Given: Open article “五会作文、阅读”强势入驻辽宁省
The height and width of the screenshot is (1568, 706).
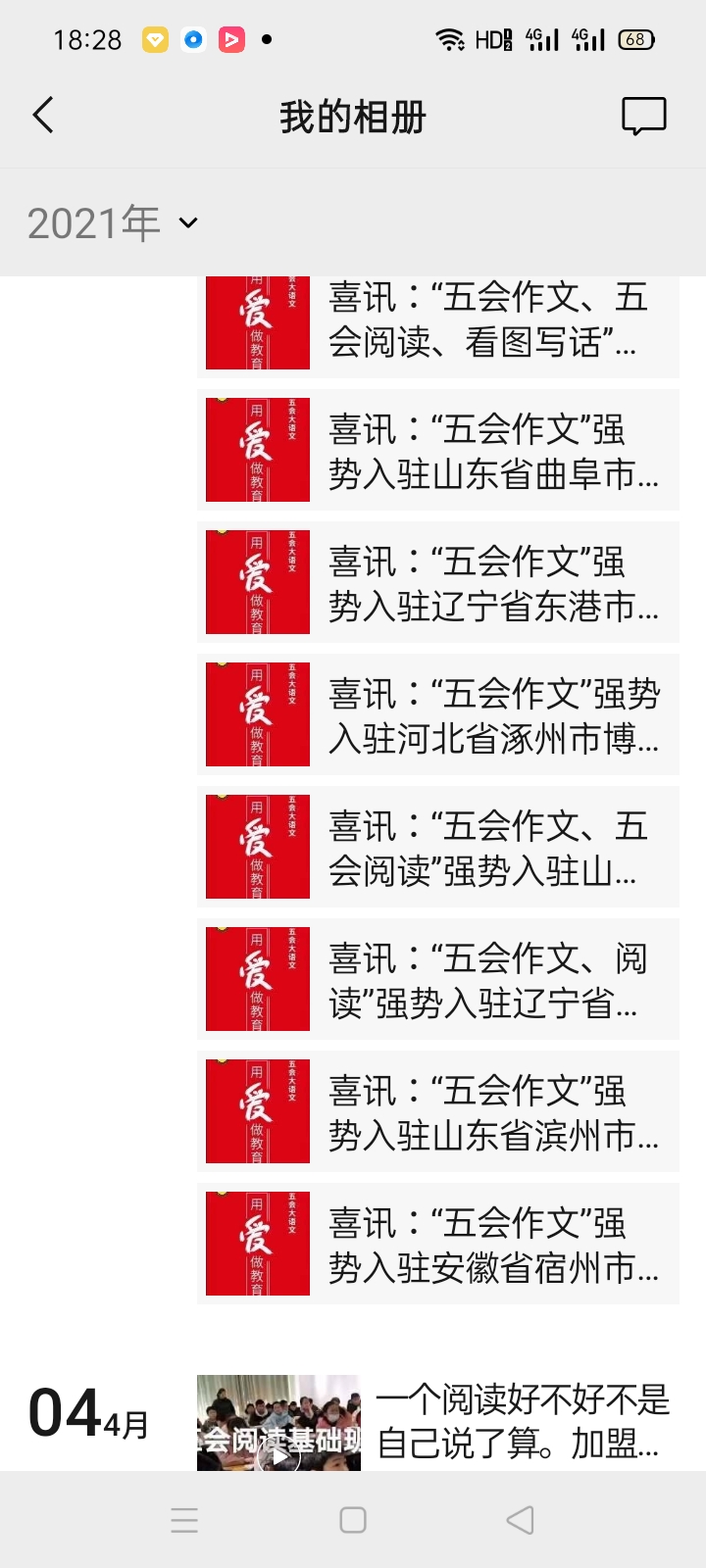Looking at the screenshot, I should pos(438,980).
